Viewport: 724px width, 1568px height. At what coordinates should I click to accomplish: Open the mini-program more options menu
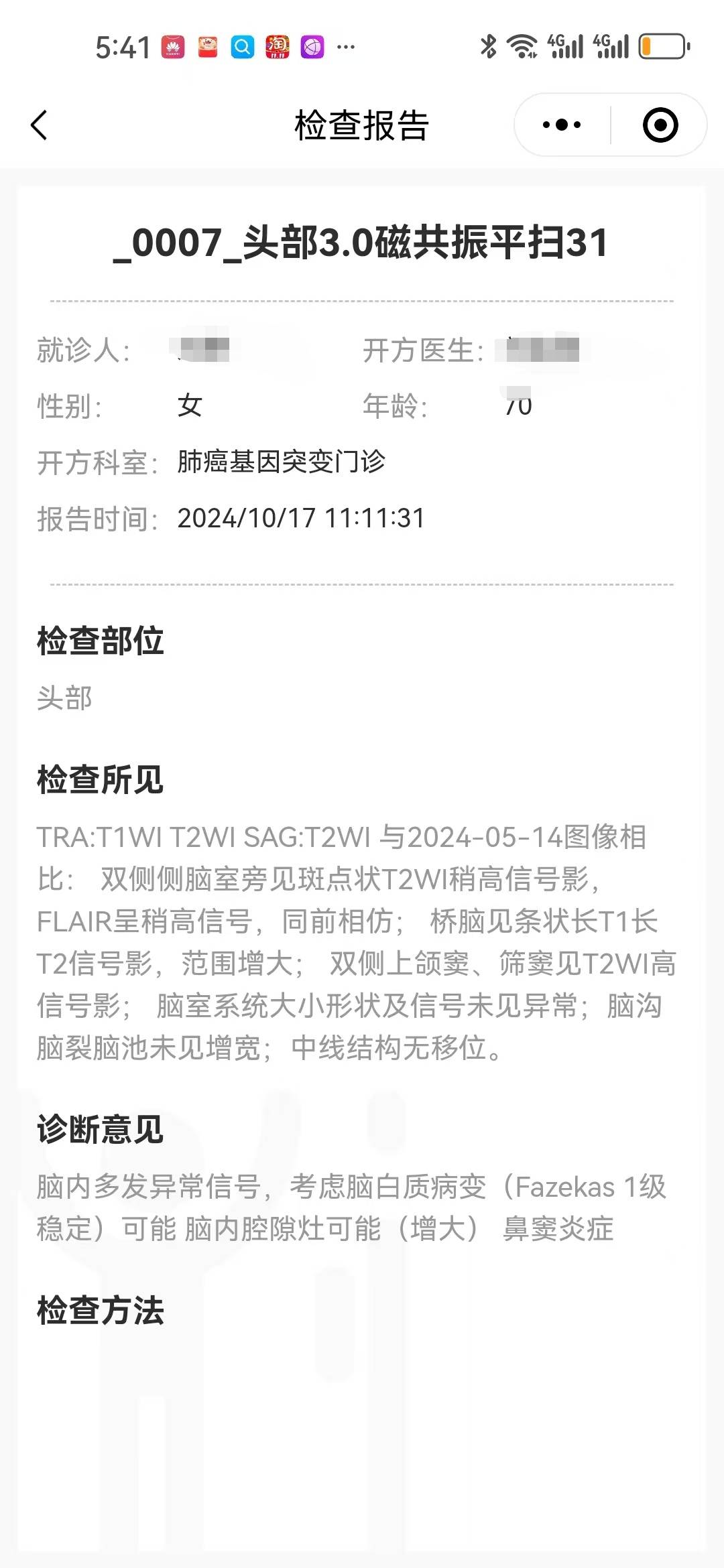coord(562,125)
